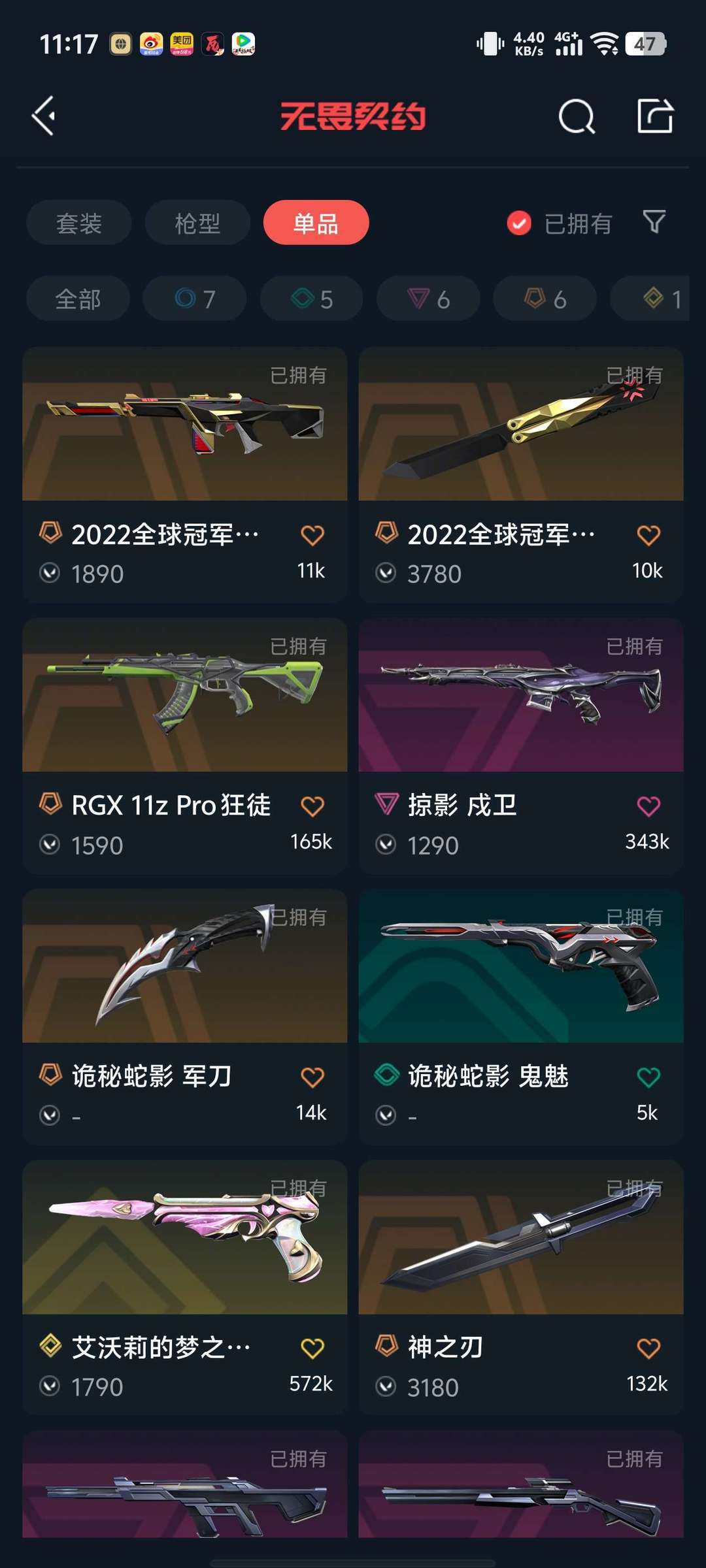
Task: Select the 单品 tab
Action: click(x=316, y=223)
